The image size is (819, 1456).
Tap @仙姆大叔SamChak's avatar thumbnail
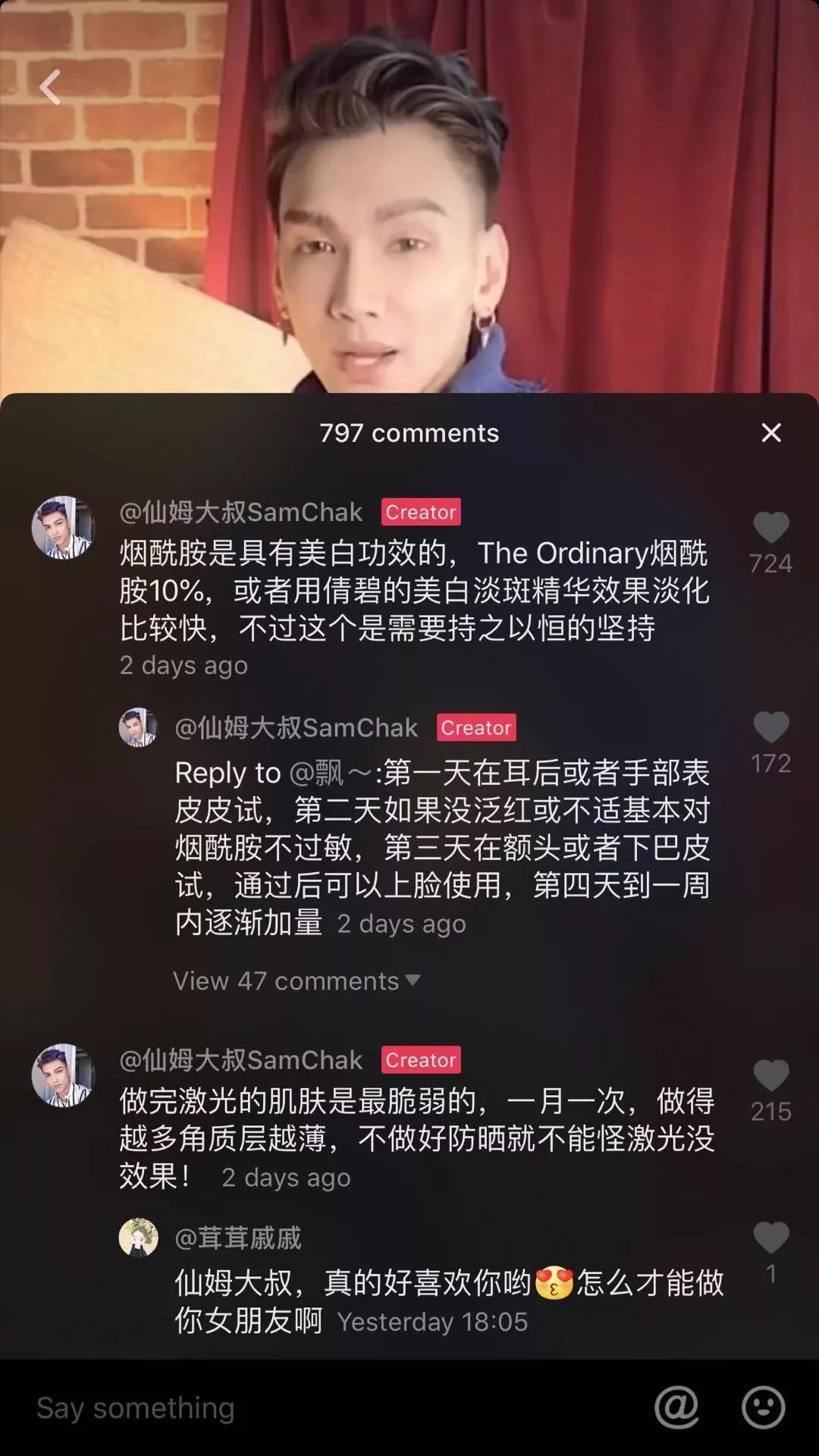64,523
